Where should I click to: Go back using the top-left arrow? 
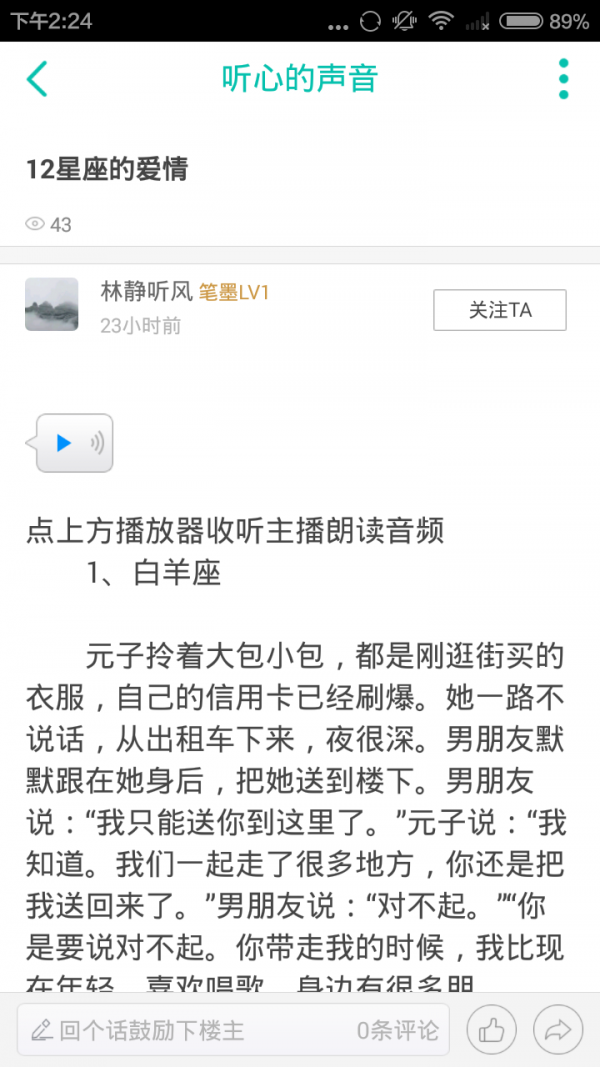point(37,79)
